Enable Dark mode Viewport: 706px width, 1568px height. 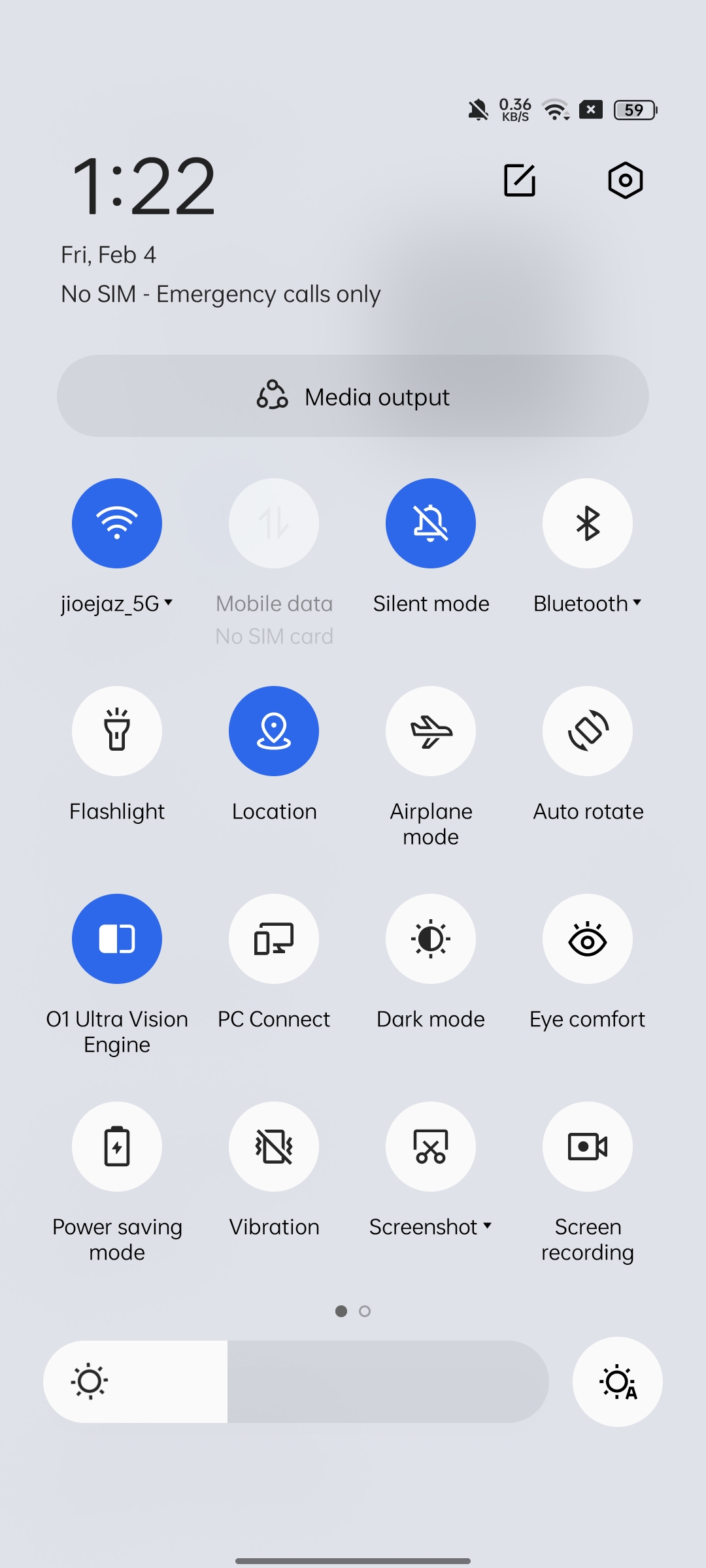click(x=431, y=939)
